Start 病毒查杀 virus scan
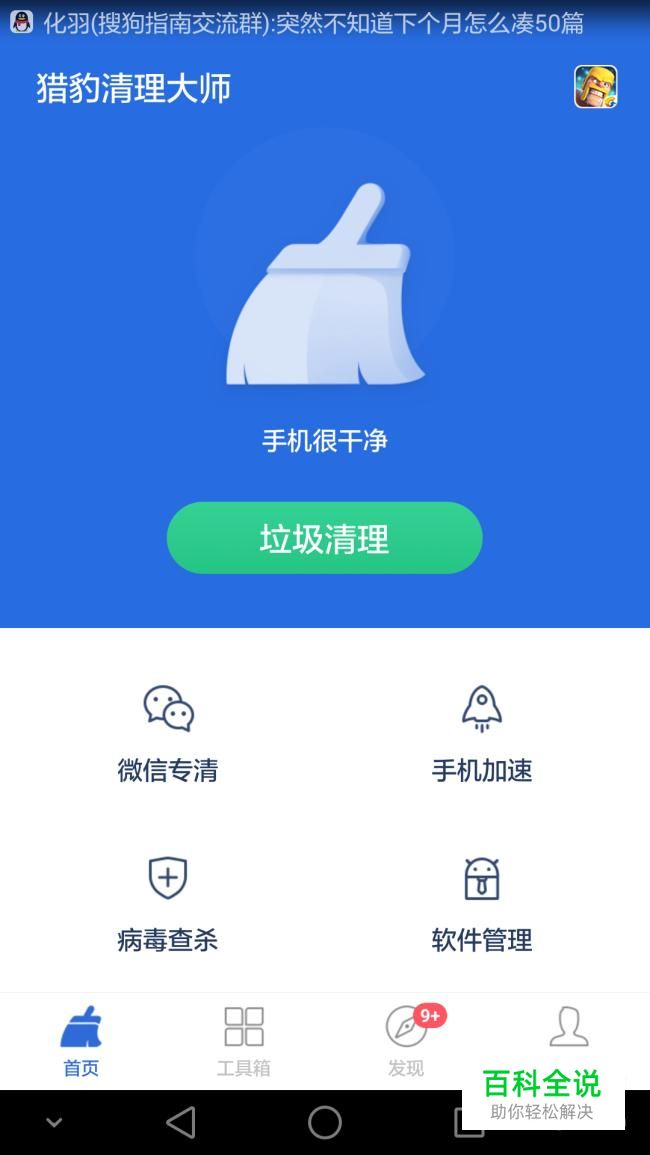Image resolution: width=650 pixels, height=1155 pixels. pos(168,903)
